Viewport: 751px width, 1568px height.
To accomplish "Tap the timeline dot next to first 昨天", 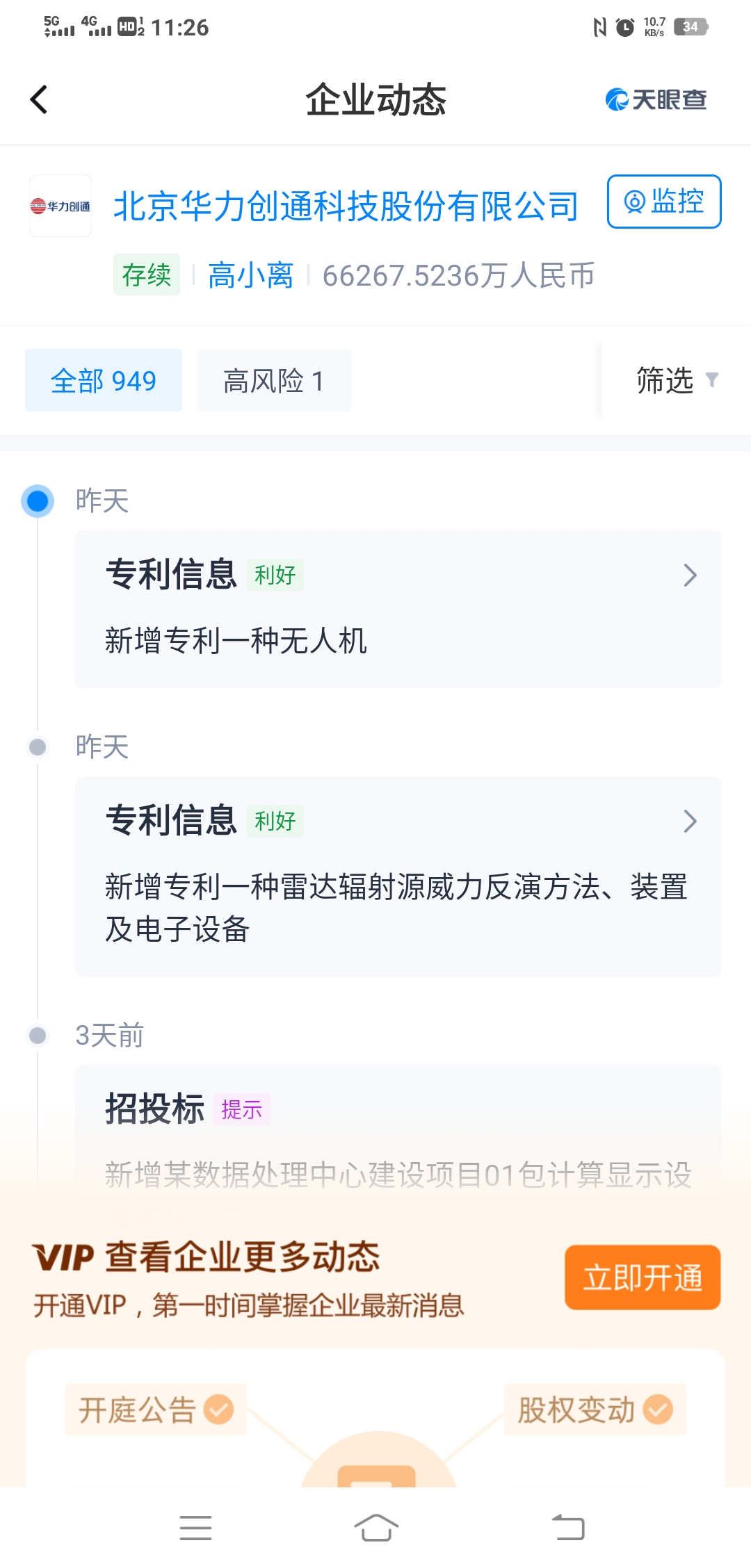I will [39, 502].
